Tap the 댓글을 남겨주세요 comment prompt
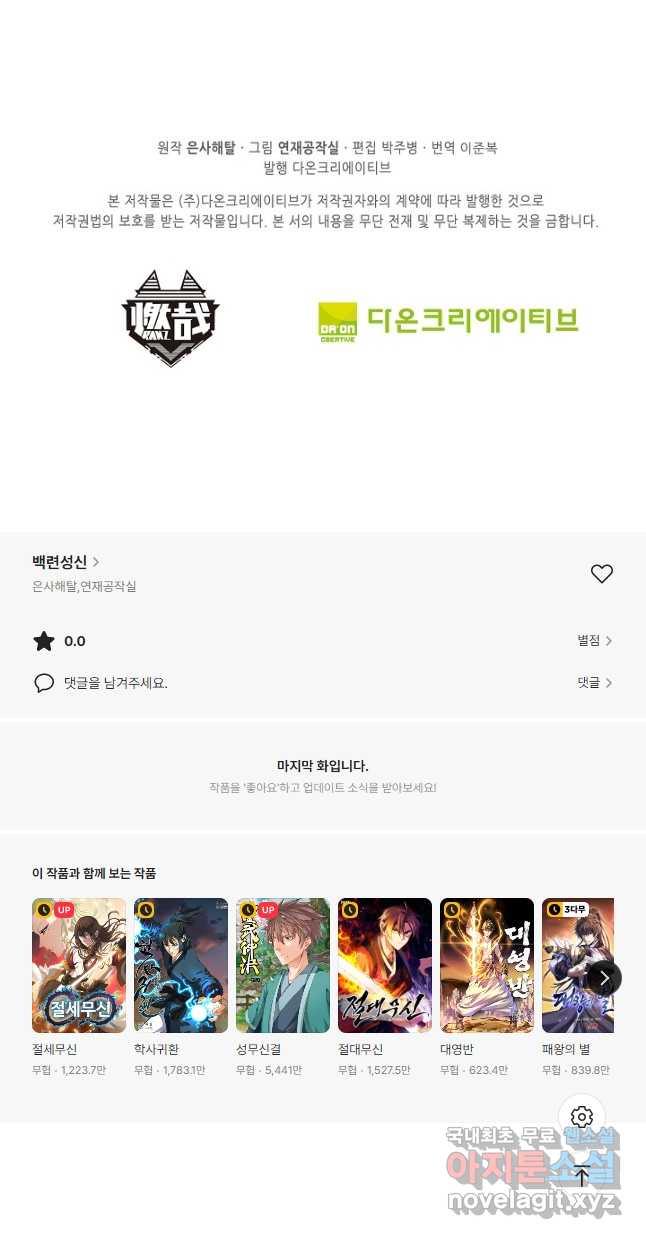646x1239 pixels. tap(115, 683)
